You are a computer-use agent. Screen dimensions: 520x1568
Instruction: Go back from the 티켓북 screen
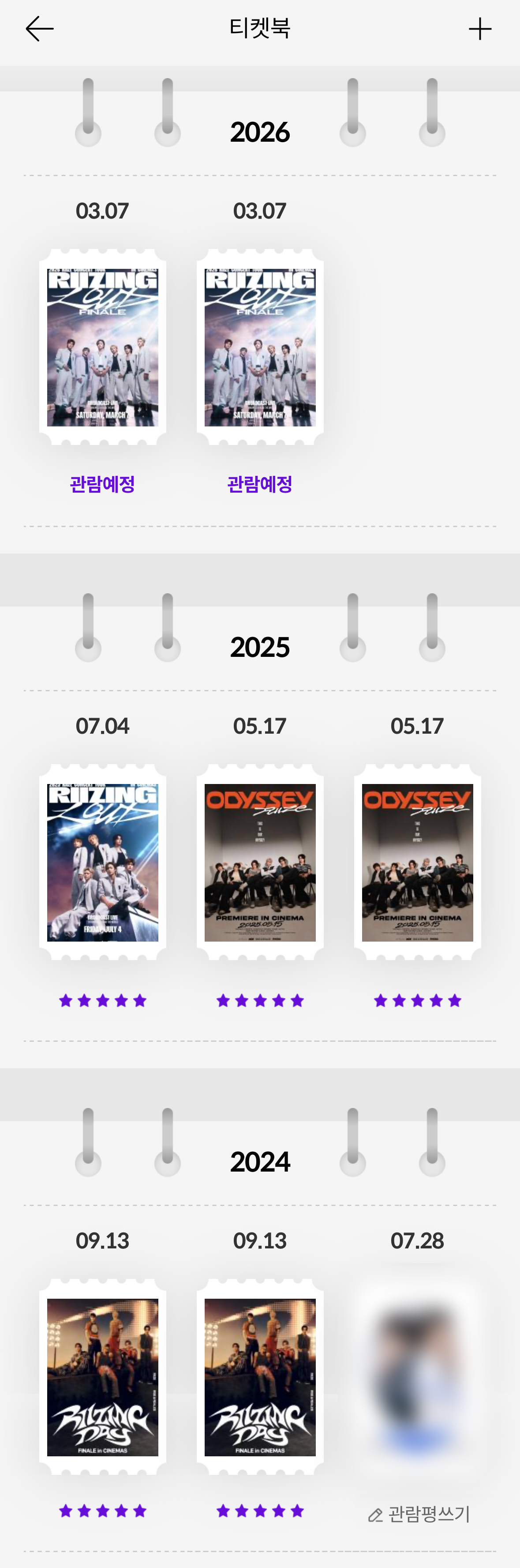[x=40, y=29]
